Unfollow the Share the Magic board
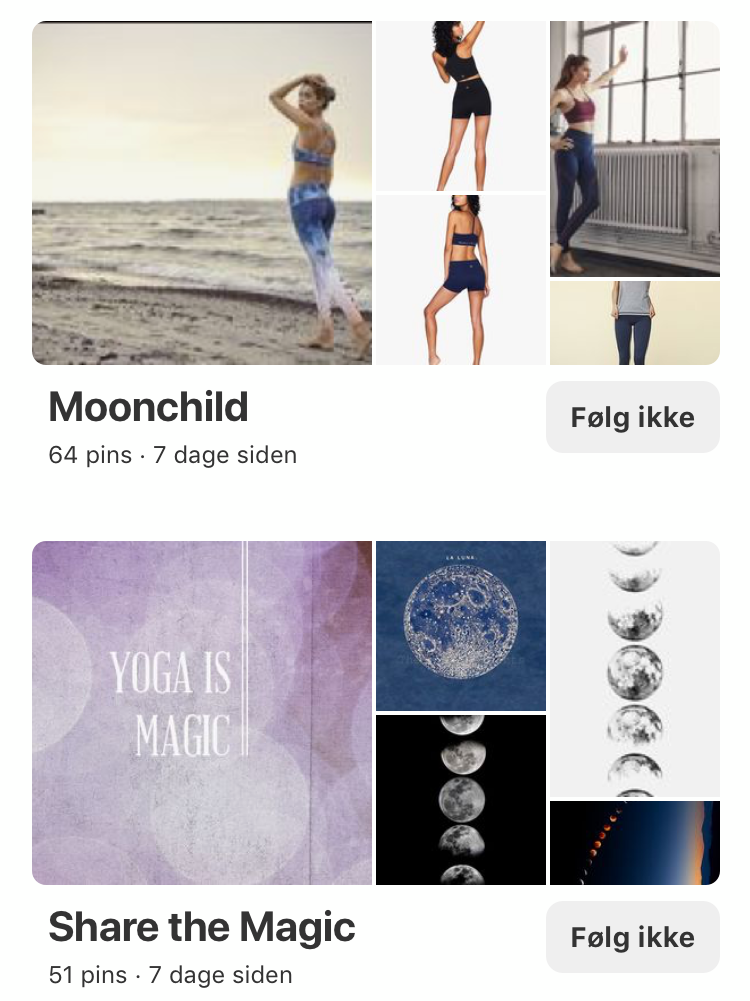The image size is (750, 1001). [632, 937]
